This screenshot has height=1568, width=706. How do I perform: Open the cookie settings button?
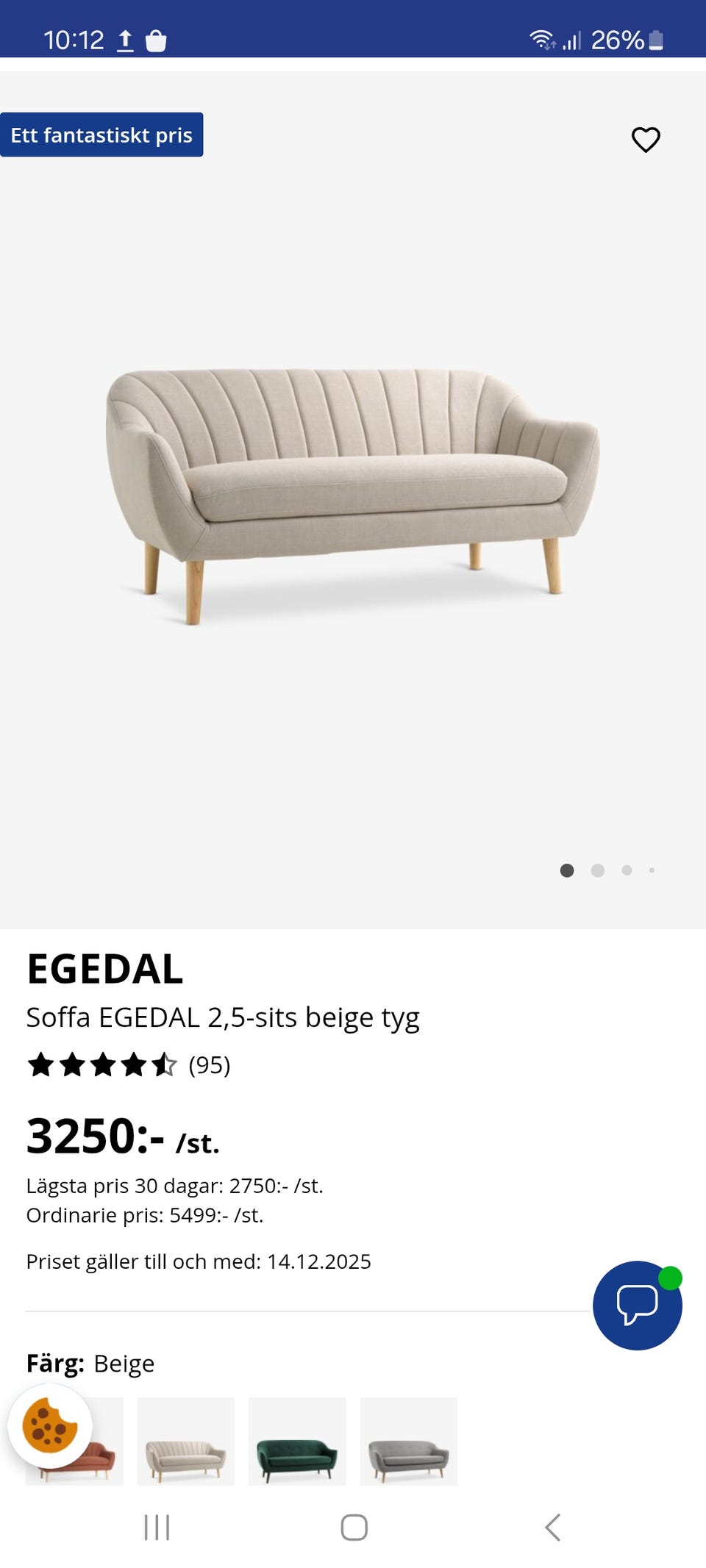[x=50, y=1426]
